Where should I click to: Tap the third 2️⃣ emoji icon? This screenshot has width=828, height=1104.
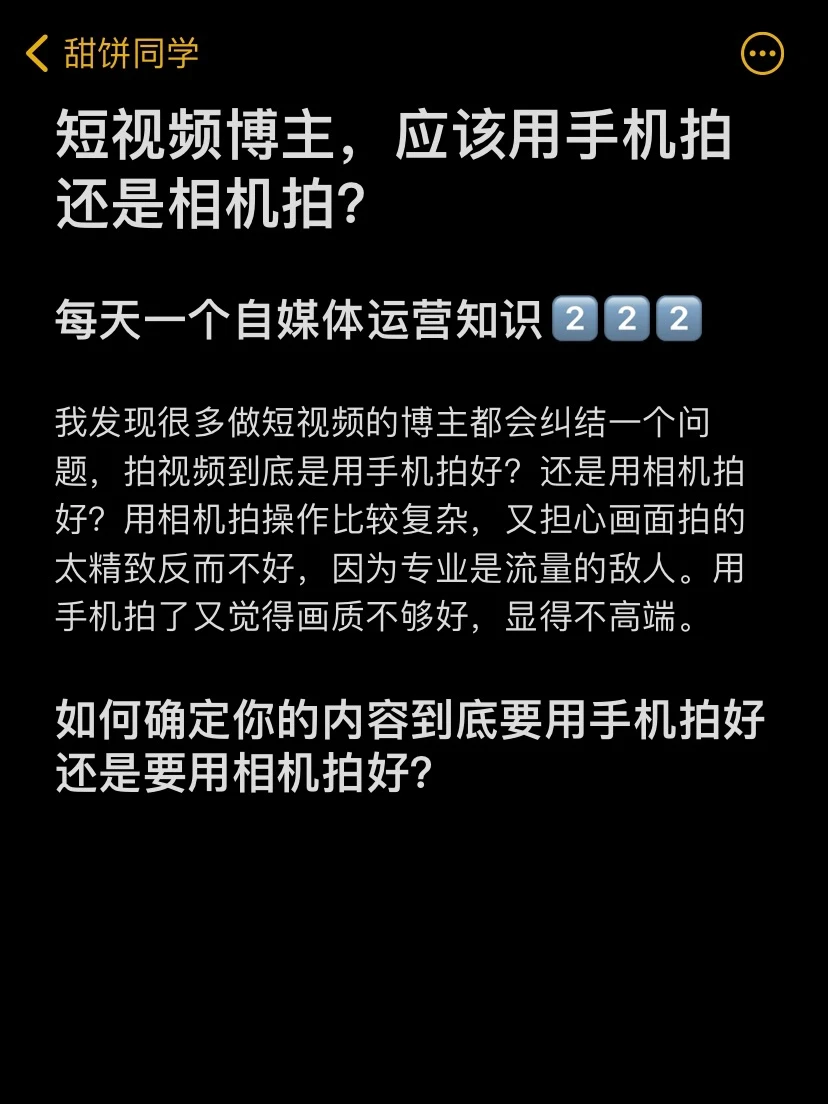coord(676,318)
